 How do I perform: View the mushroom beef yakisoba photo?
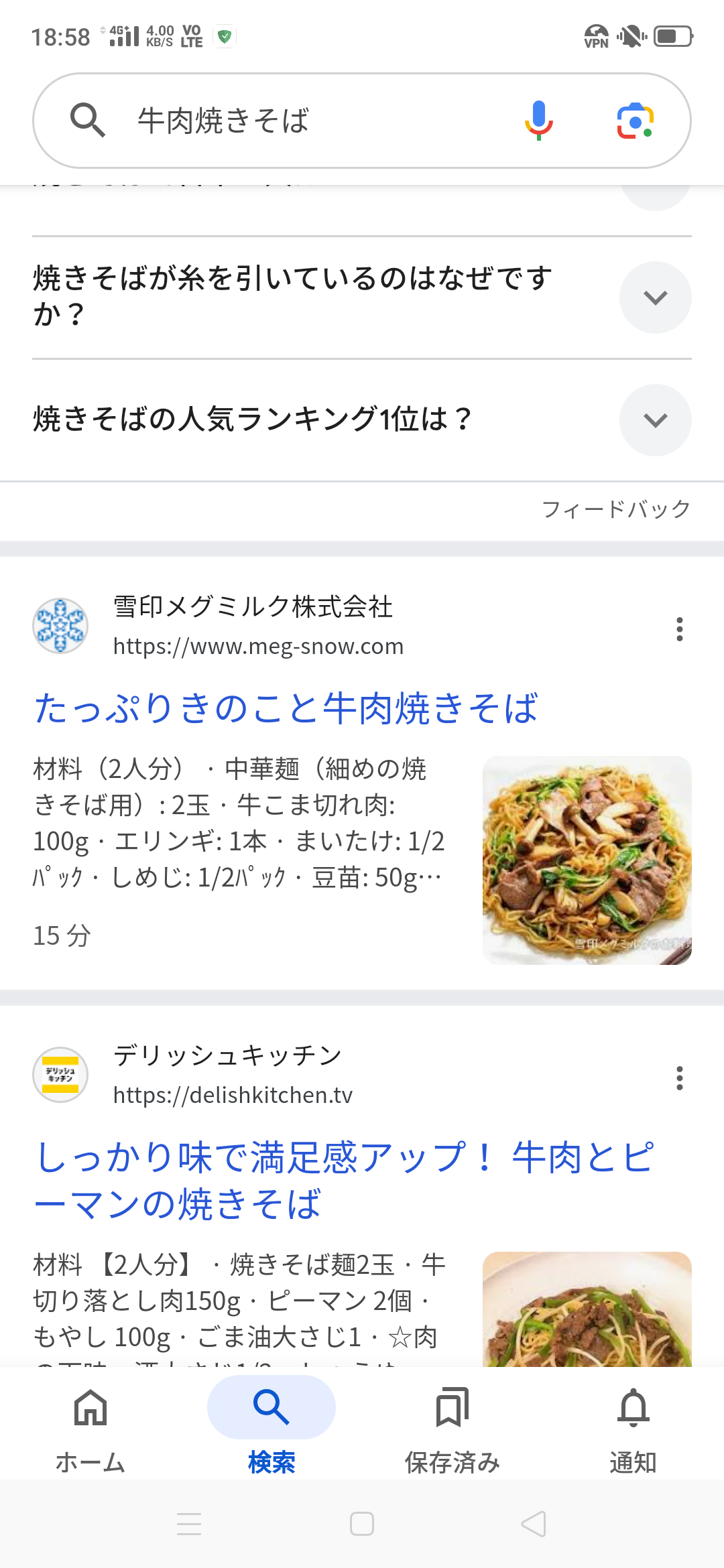pyautogui.click(x=587, y=860)
